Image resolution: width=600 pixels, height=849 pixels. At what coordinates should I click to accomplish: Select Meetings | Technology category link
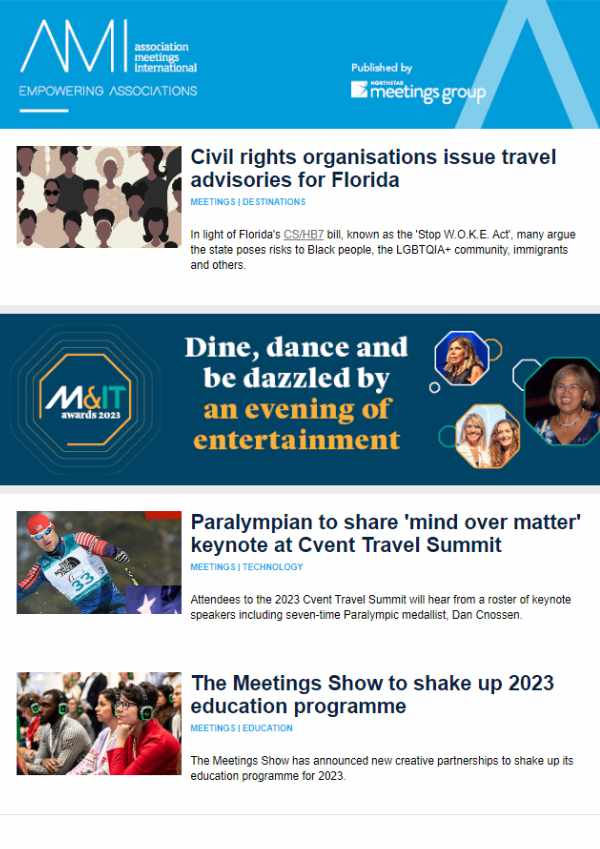[x=246, y=567]
